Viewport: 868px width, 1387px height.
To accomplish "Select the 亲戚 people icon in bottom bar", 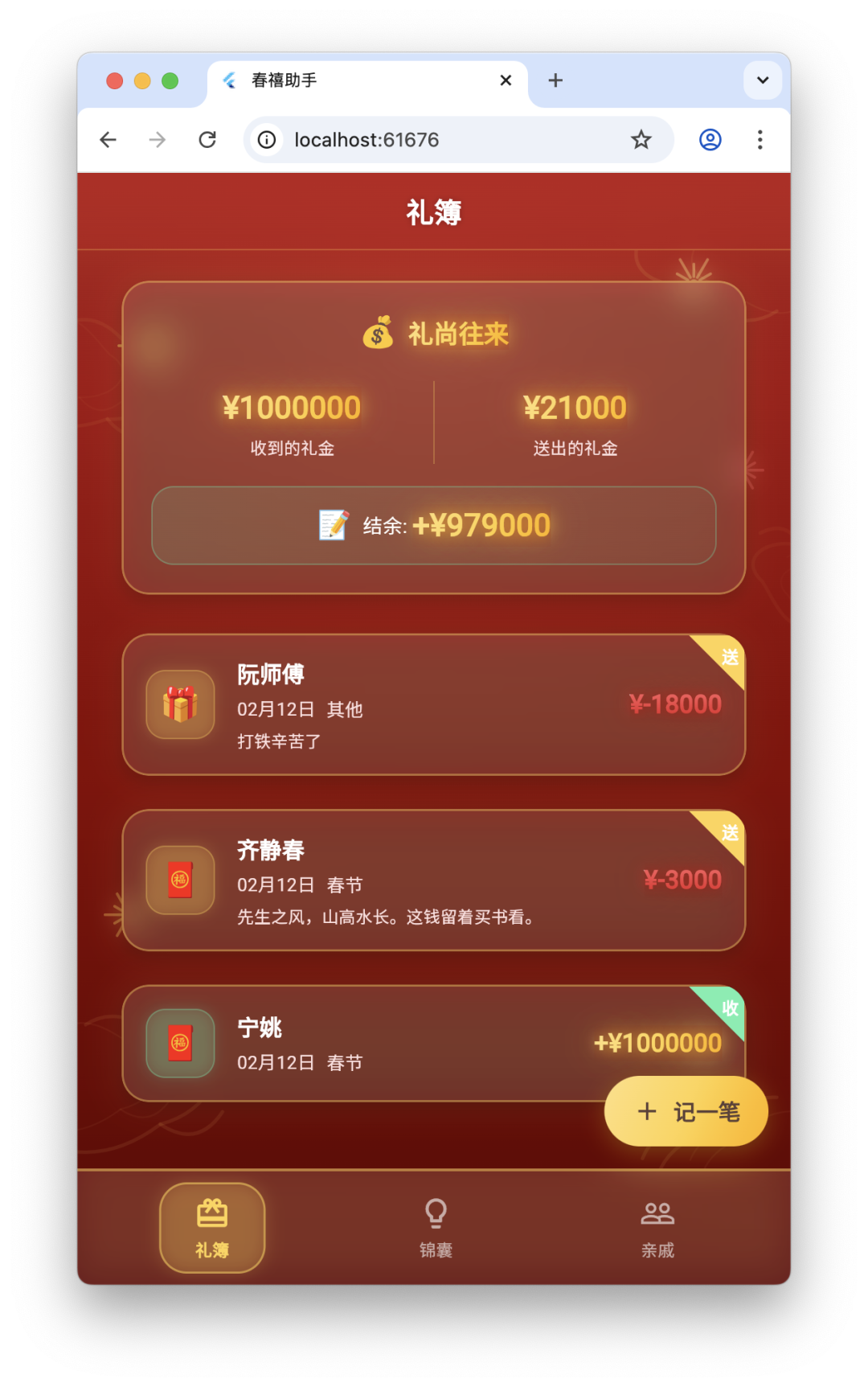I will tap(657, 1213).
